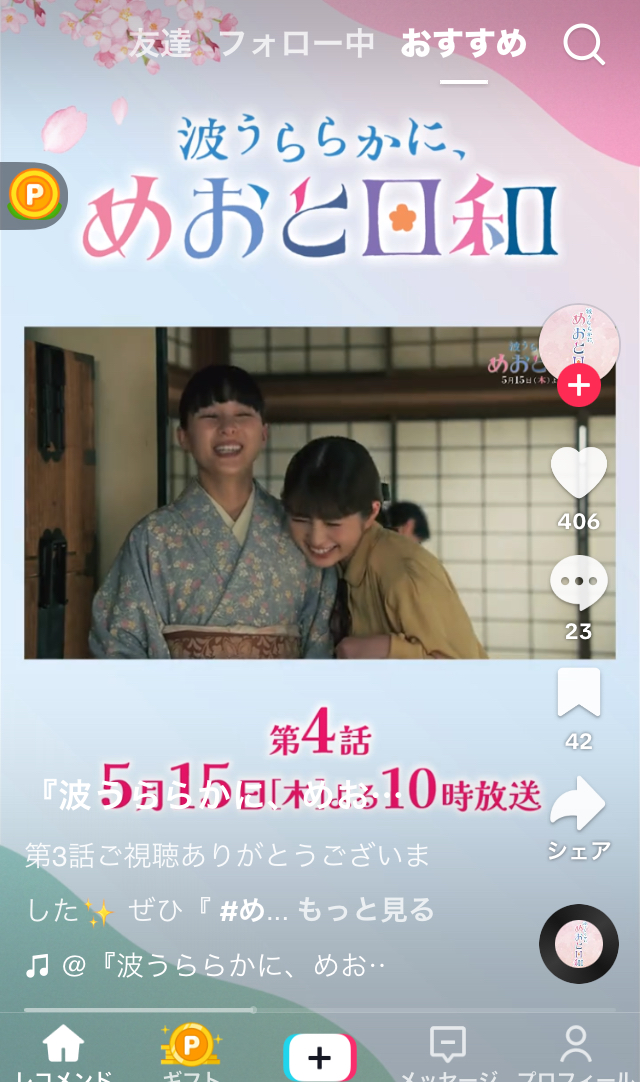Open the spinning sound disc
640x1082 pixels.
[x=579, y=943]
